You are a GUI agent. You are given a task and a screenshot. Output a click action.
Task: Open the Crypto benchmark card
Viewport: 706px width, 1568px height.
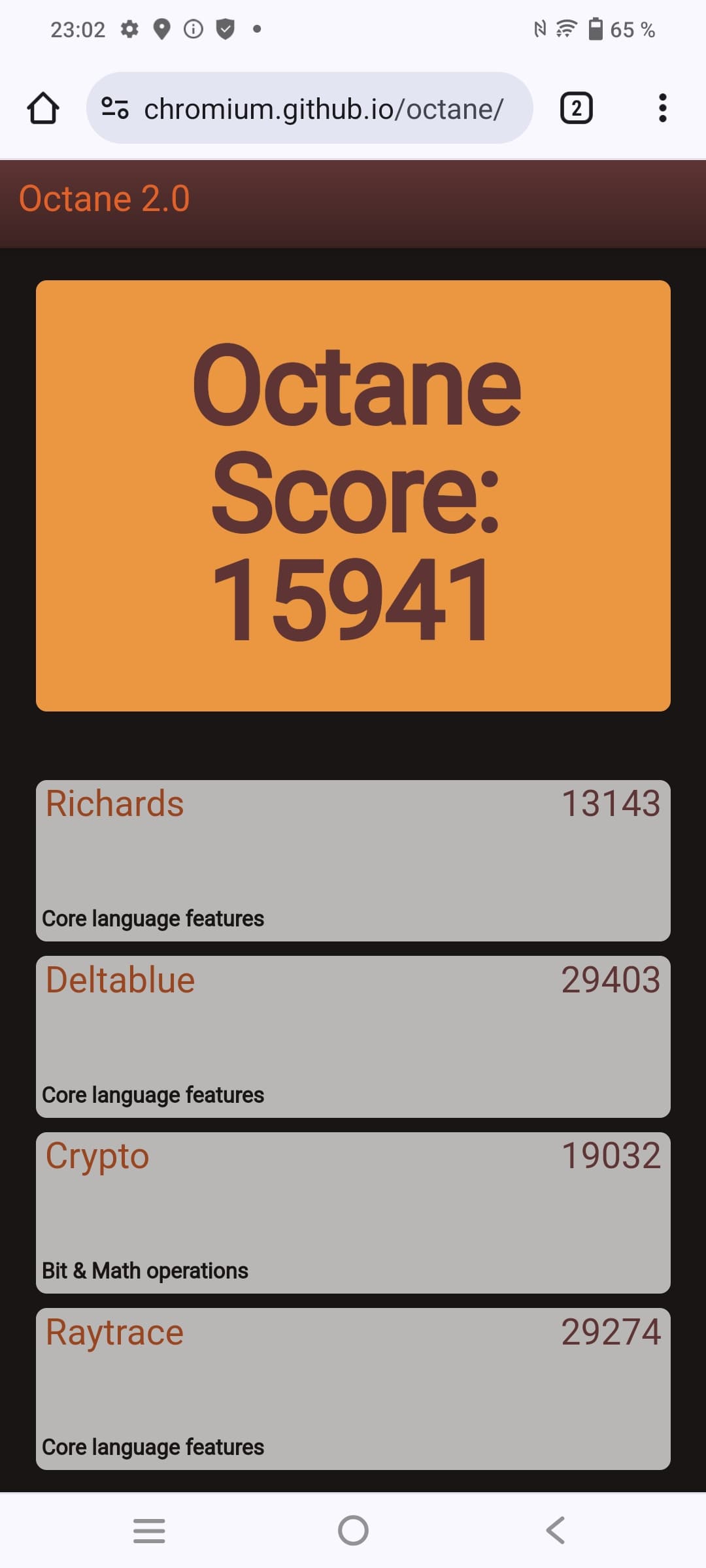[x=353, y=1213]
